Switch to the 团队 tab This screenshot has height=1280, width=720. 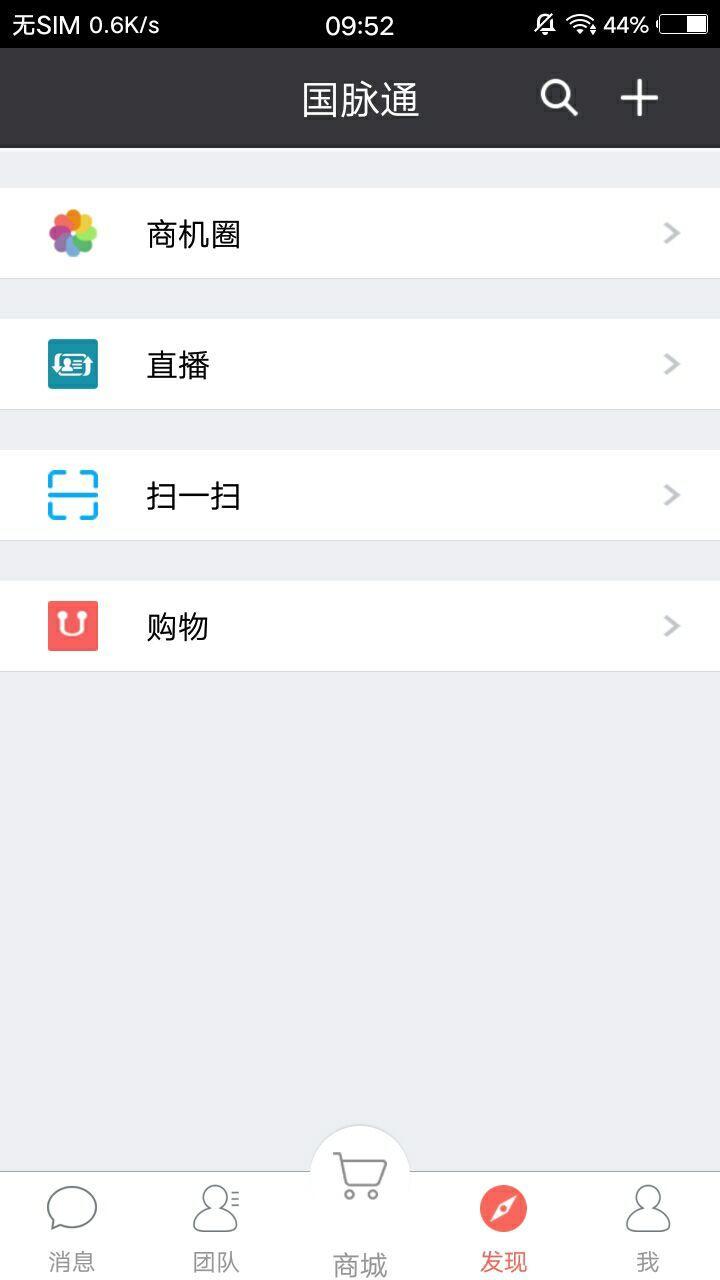tap(216, 1228)
